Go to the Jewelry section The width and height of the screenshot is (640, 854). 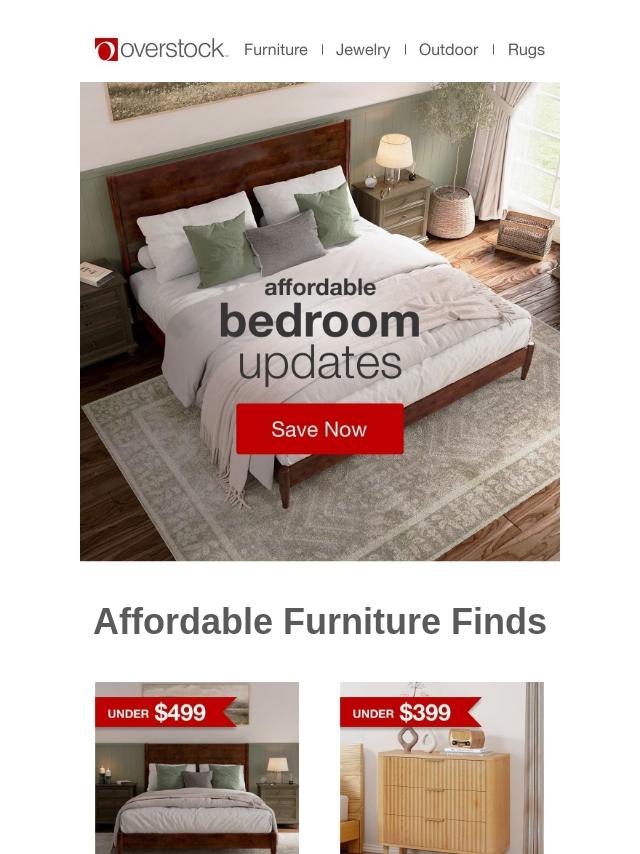pos(363,50)
